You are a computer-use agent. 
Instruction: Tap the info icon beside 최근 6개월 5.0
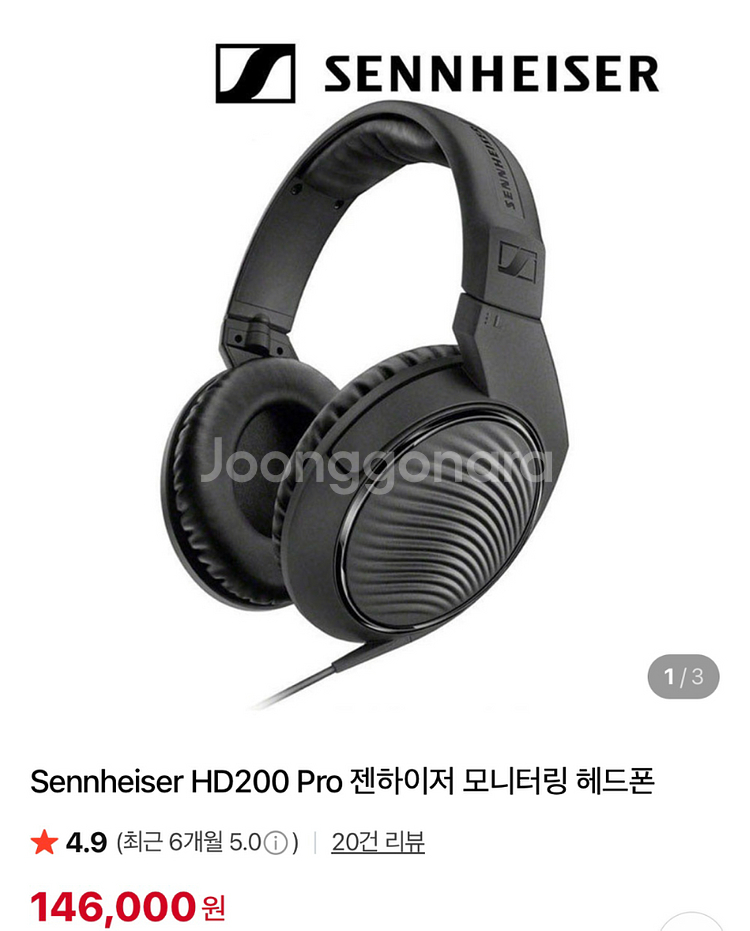tap(275, 843)
